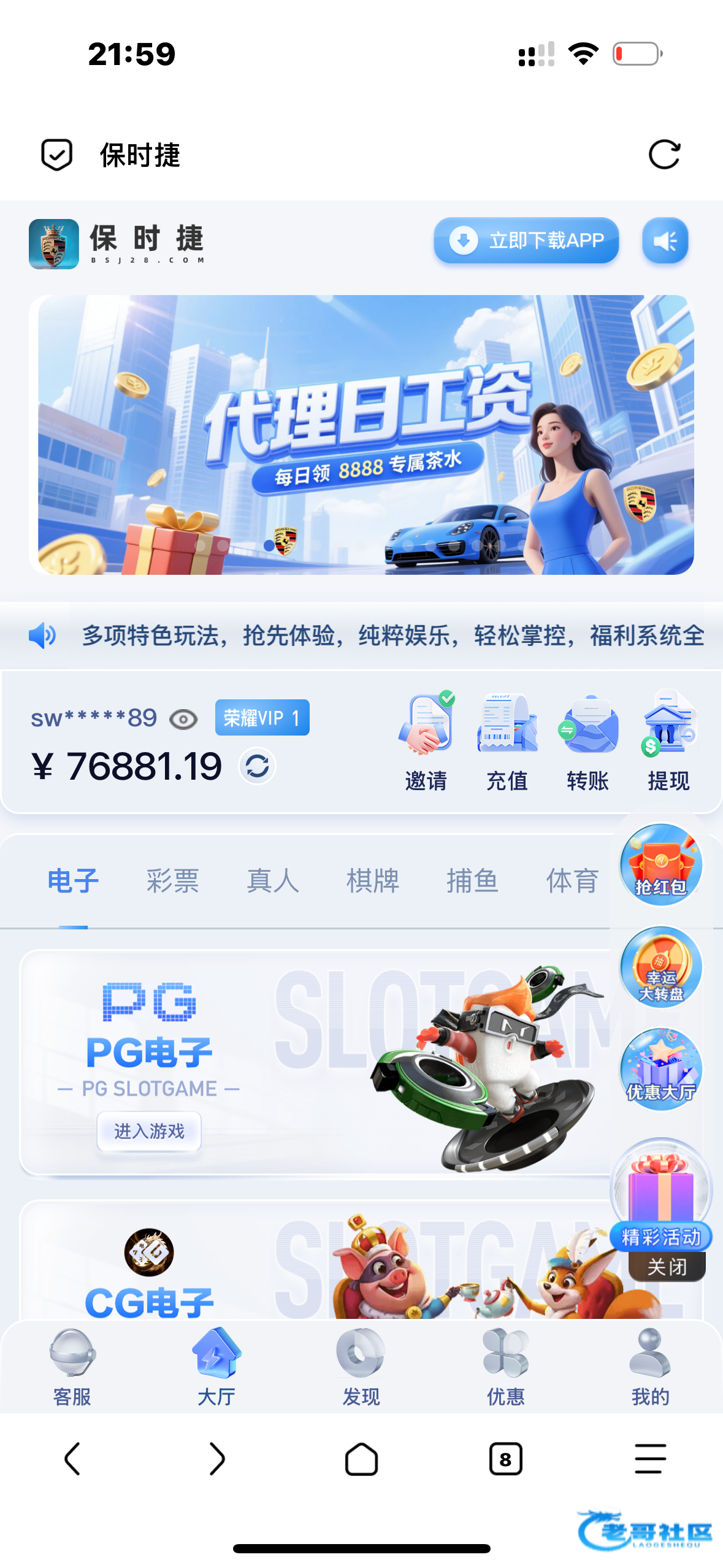Image resolution: width=723 pixels, height=1568 pixels.
Task: Open the 代理日工资 promo banner
Action: click(x=361, y=434)
